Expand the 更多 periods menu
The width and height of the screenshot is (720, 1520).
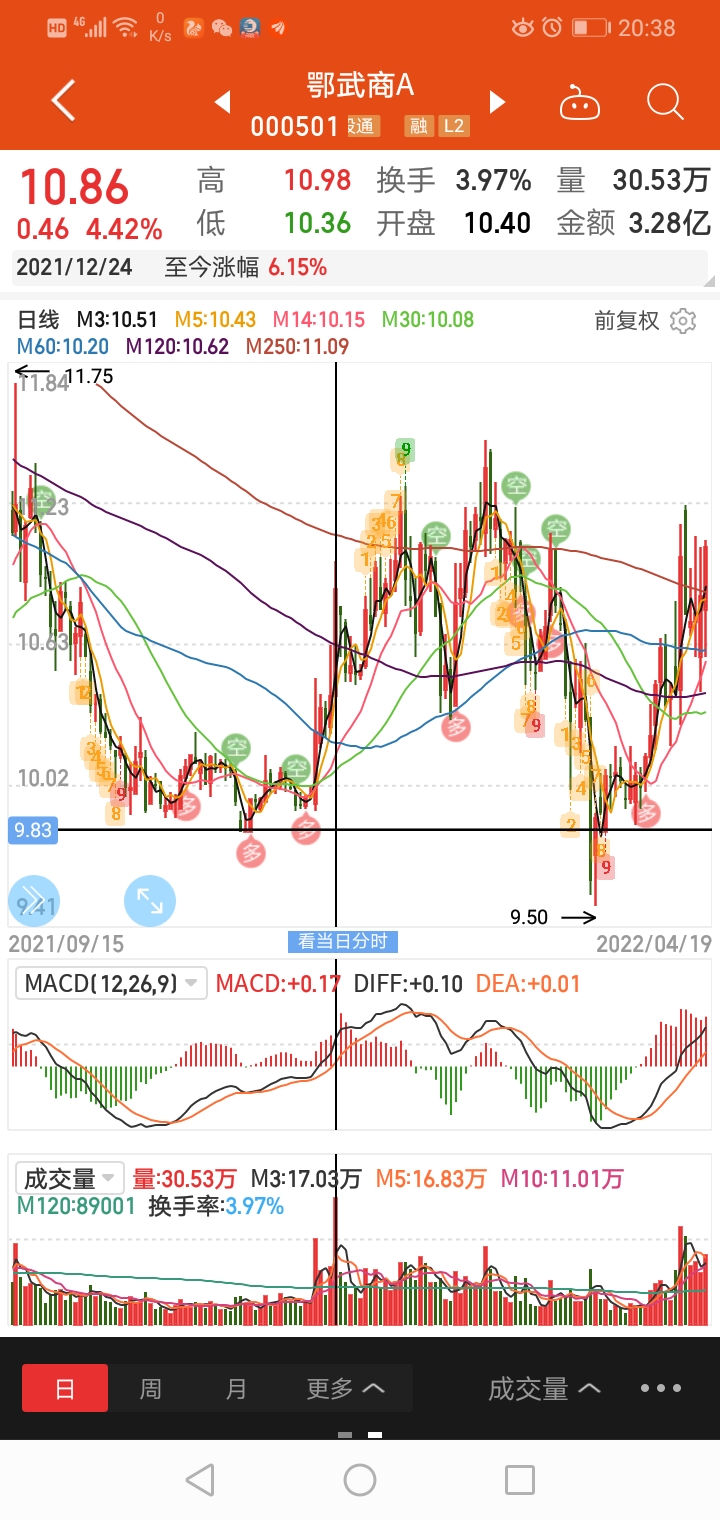[x=345, y=1388]
